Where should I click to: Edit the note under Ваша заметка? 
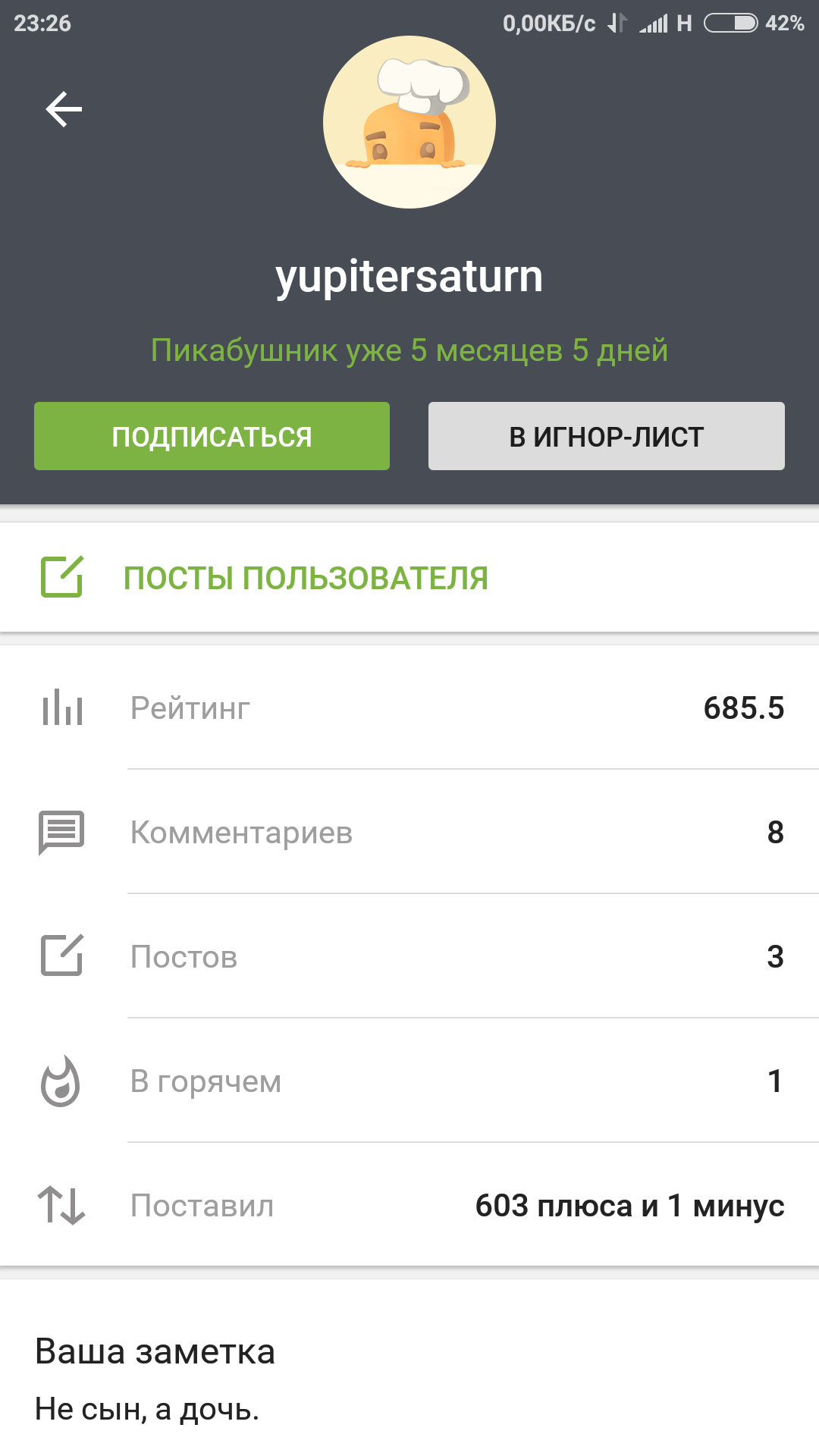147,1409
